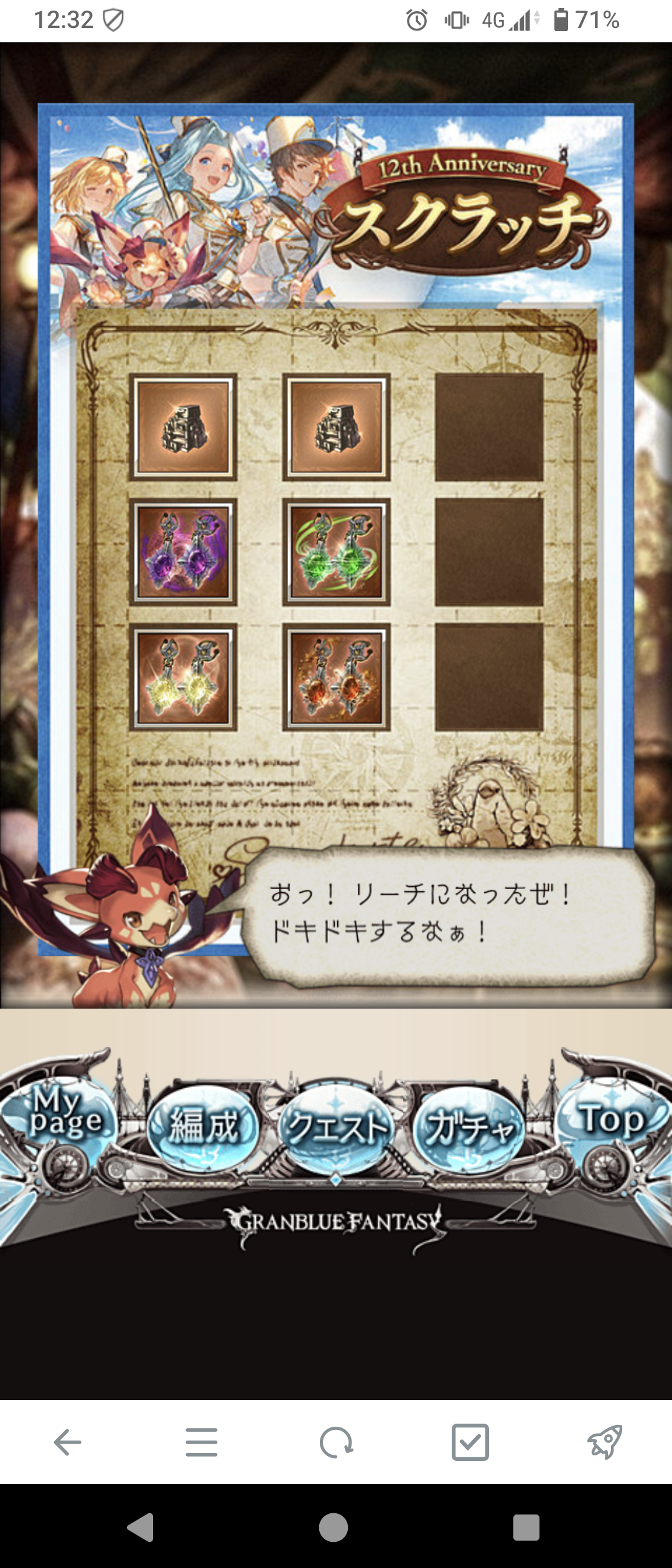Open the browser hamburger menu

tap(202, 1442)
